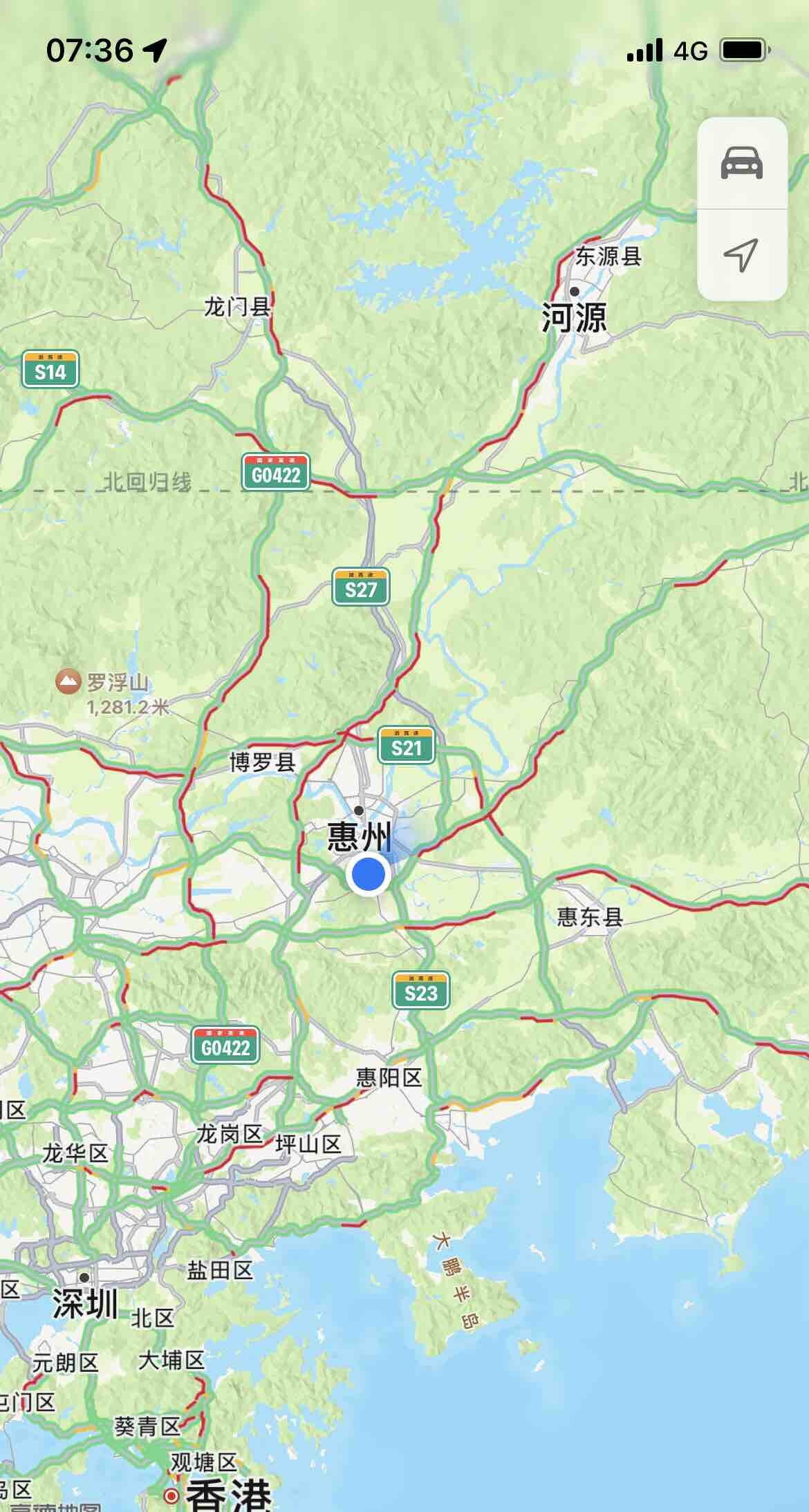Open the driving map mode button
Image resolution: width=809 pixels, height=1512 pixels.
pyautogui.click(x=742, y=164)
